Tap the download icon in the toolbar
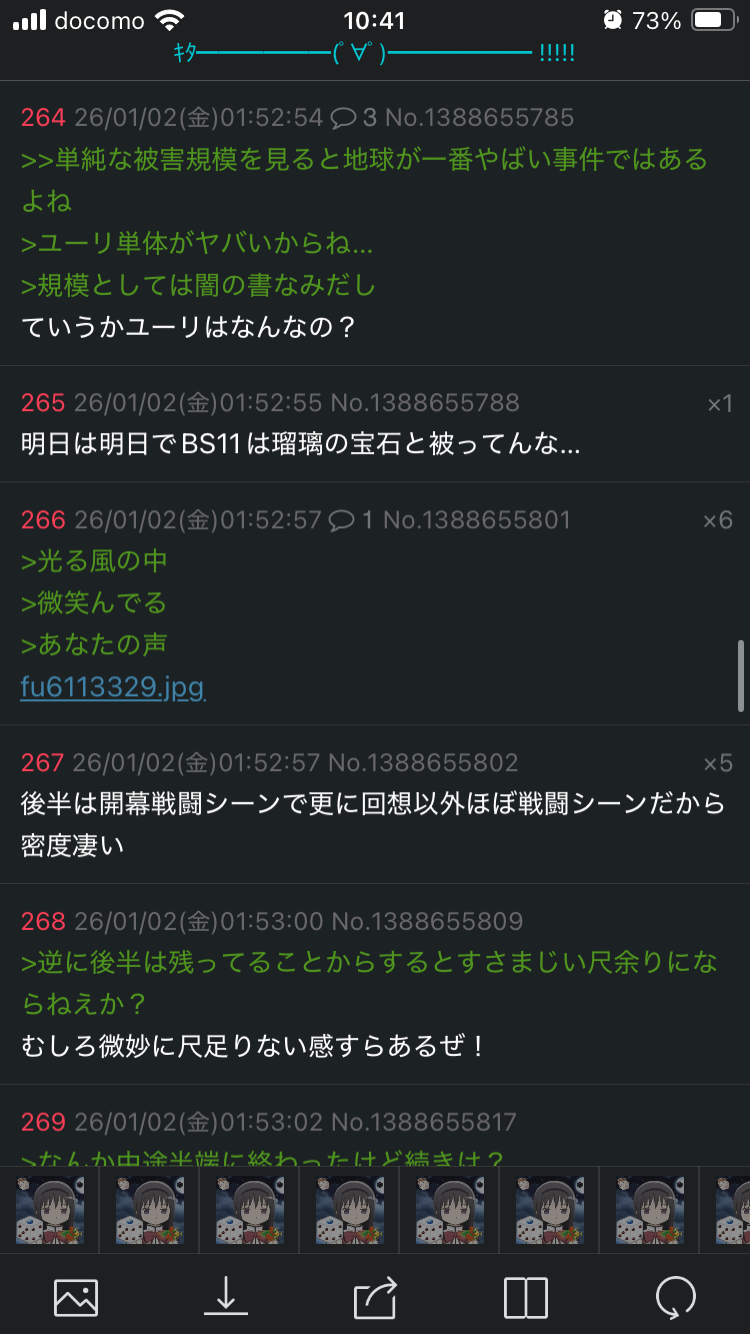The height and width of the screenshot is (1334, 750). (x=226, y=1298)
